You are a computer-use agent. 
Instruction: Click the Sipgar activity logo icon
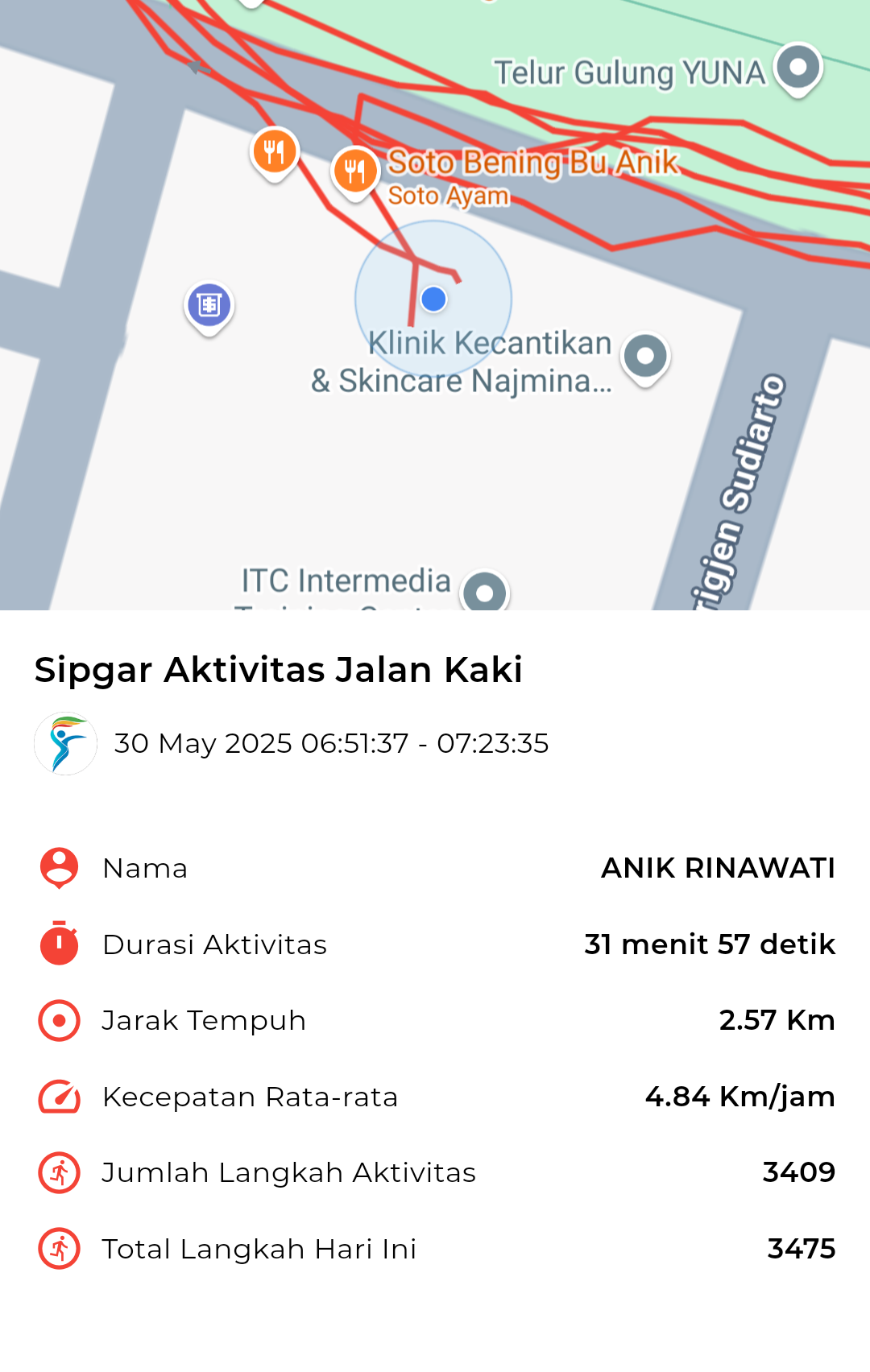(65, 743)
